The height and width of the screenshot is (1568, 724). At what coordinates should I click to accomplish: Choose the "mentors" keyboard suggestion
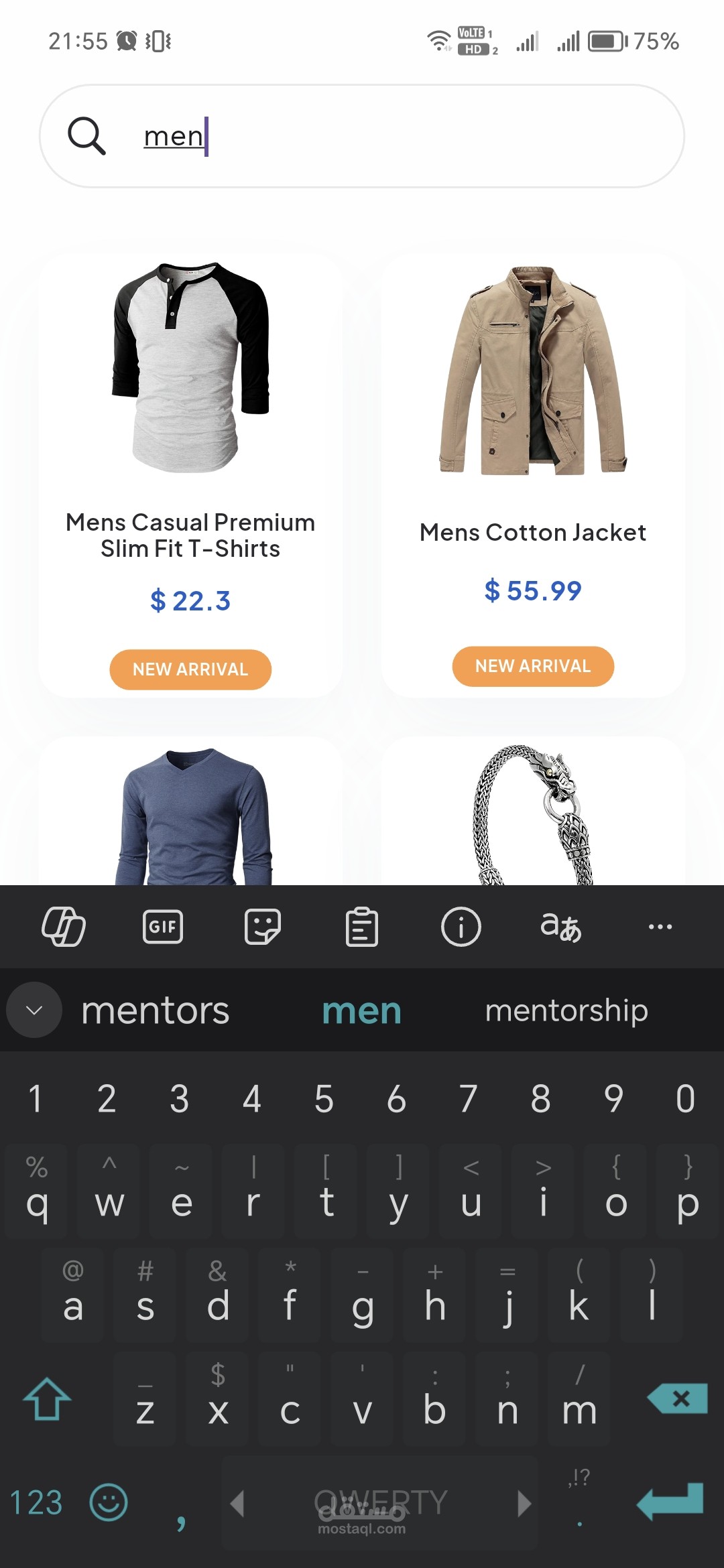[x=156, y=1010]
